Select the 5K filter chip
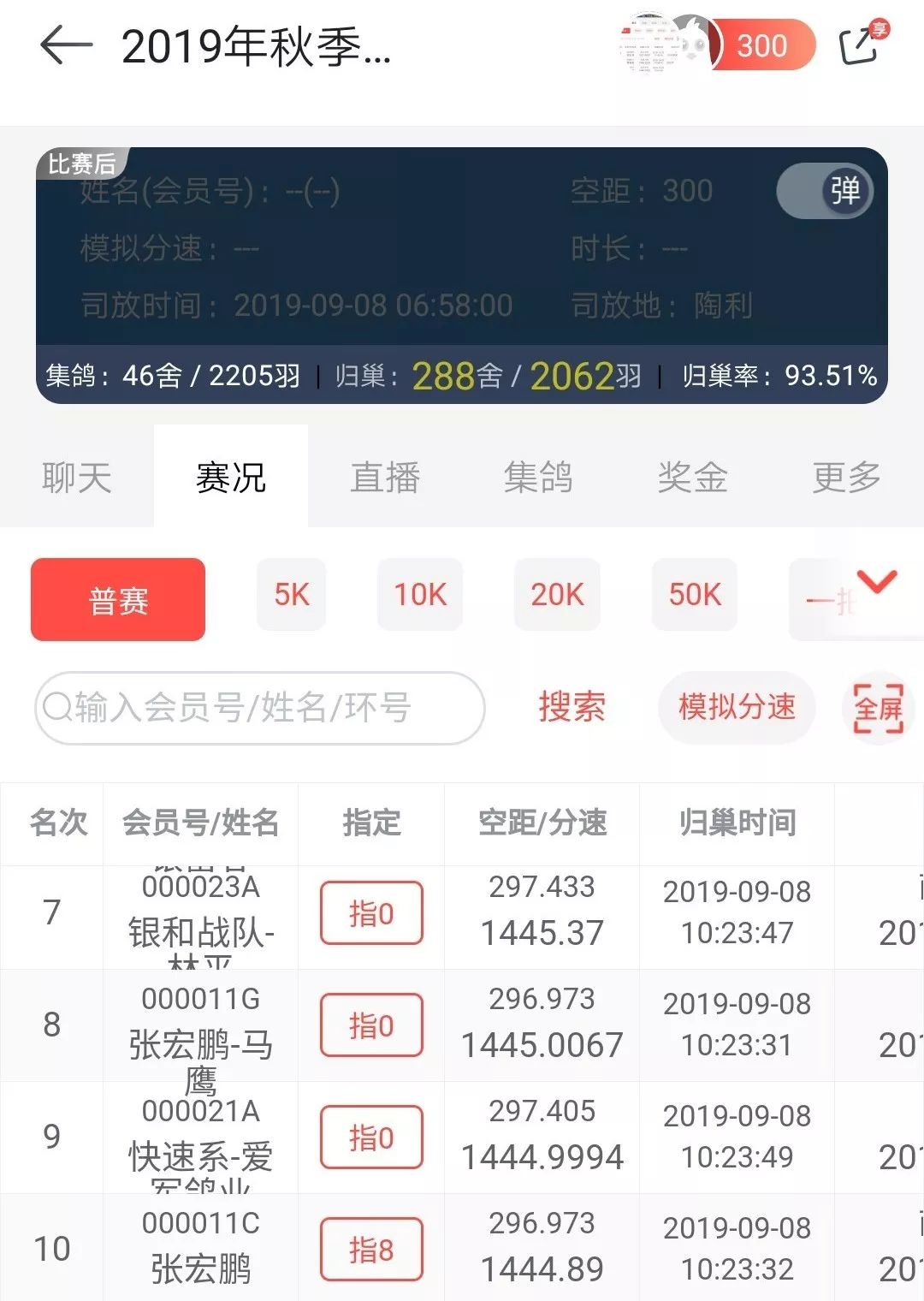This screenshot has height=1301, width=924. pyautogui.click(x=292, y=595)
